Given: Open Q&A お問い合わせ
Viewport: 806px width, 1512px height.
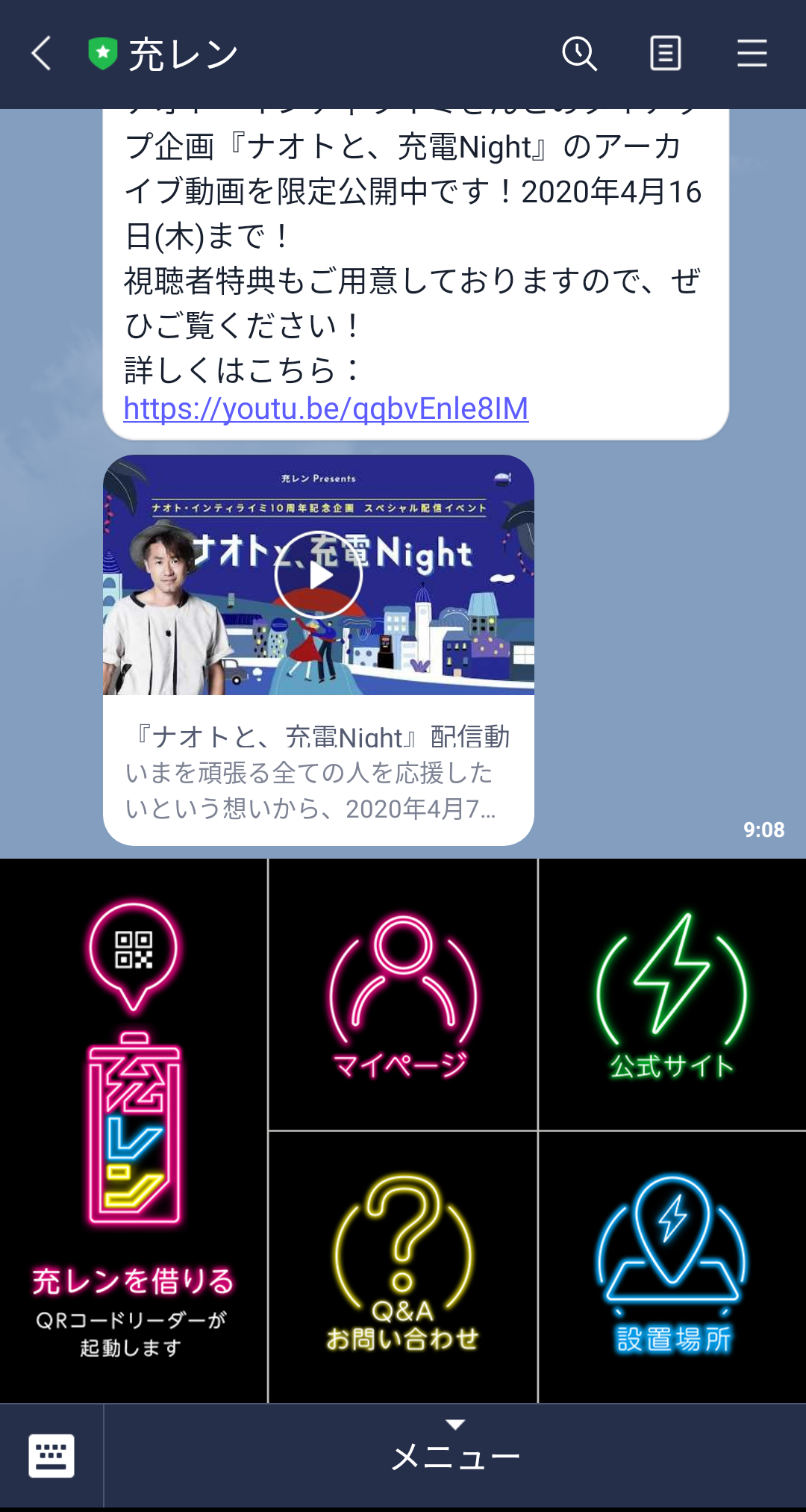Looking at the screenshot, I should pos(402,1266).
